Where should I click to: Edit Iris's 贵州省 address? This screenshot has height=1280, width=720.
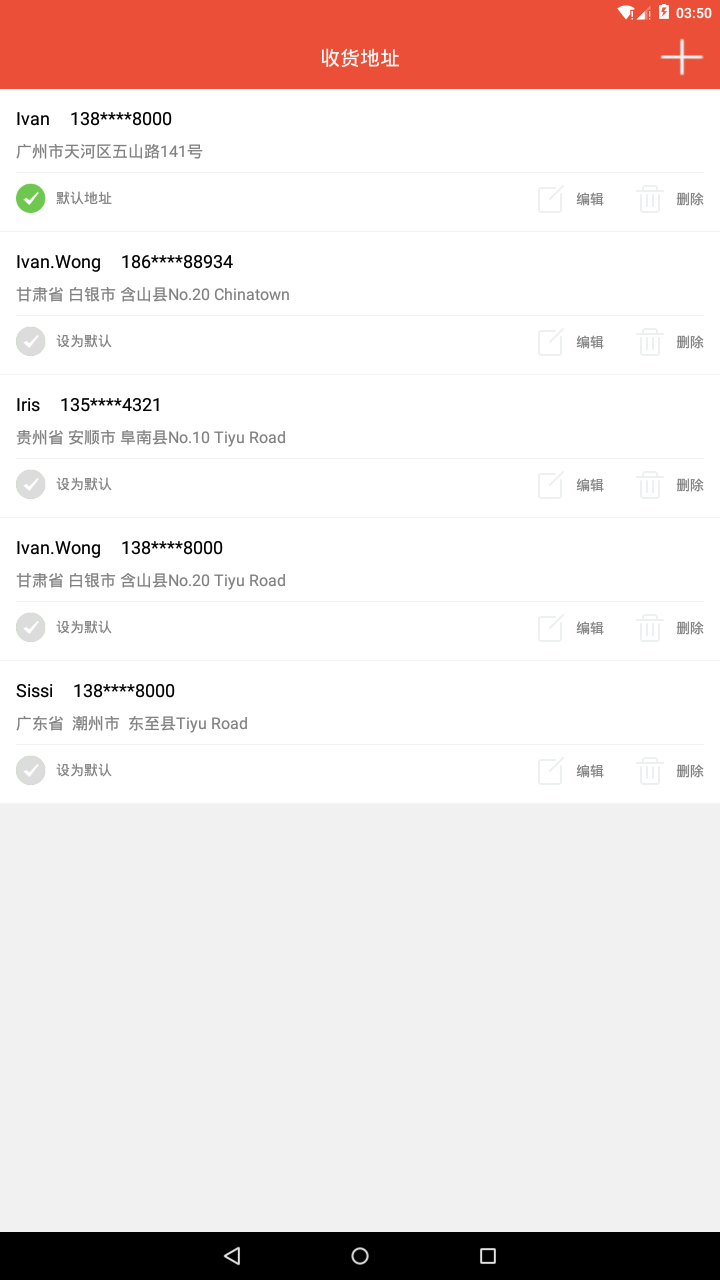tap(571, 485)
